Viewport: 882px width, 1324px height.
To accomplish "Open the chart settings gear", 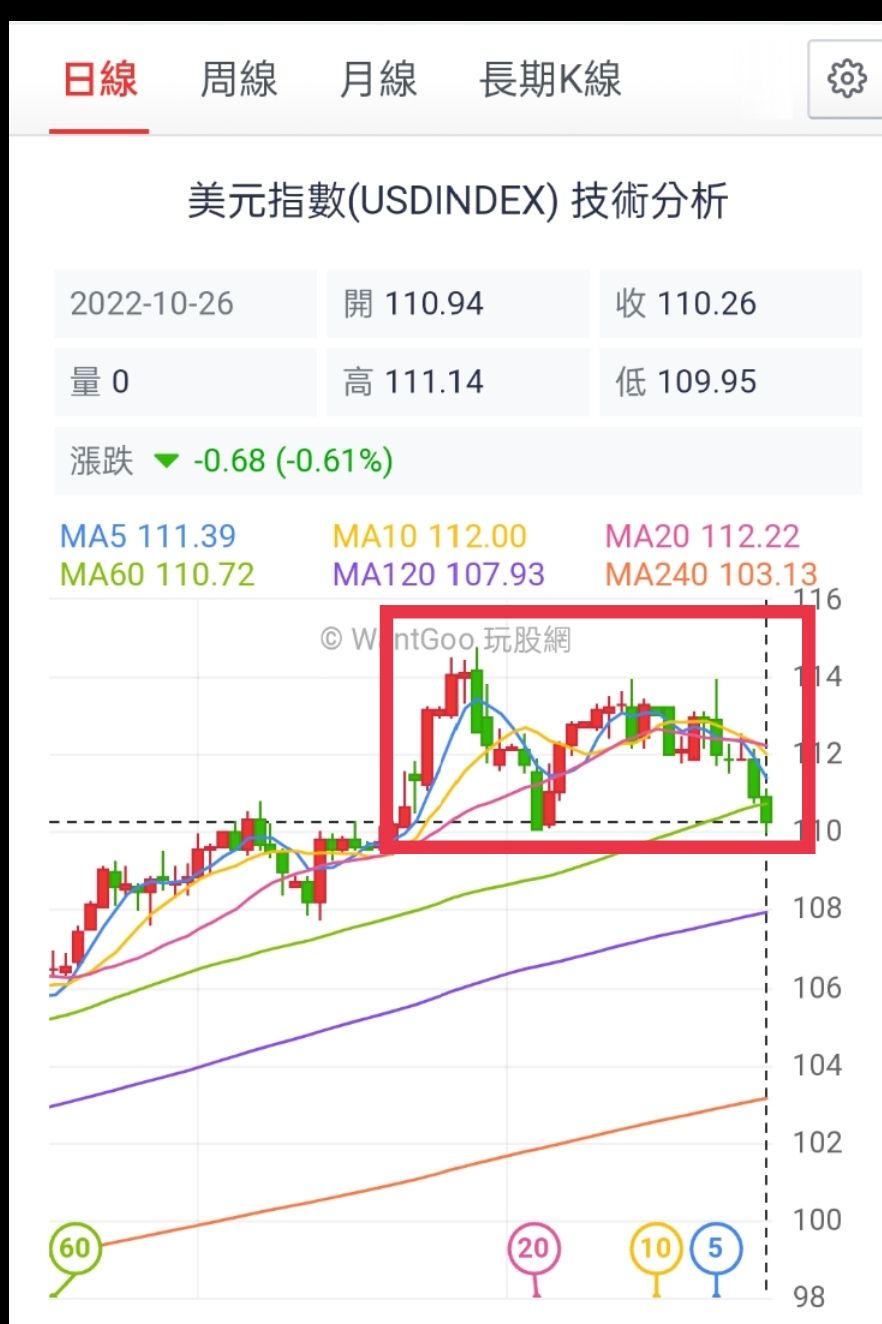I will coord(847,79).
